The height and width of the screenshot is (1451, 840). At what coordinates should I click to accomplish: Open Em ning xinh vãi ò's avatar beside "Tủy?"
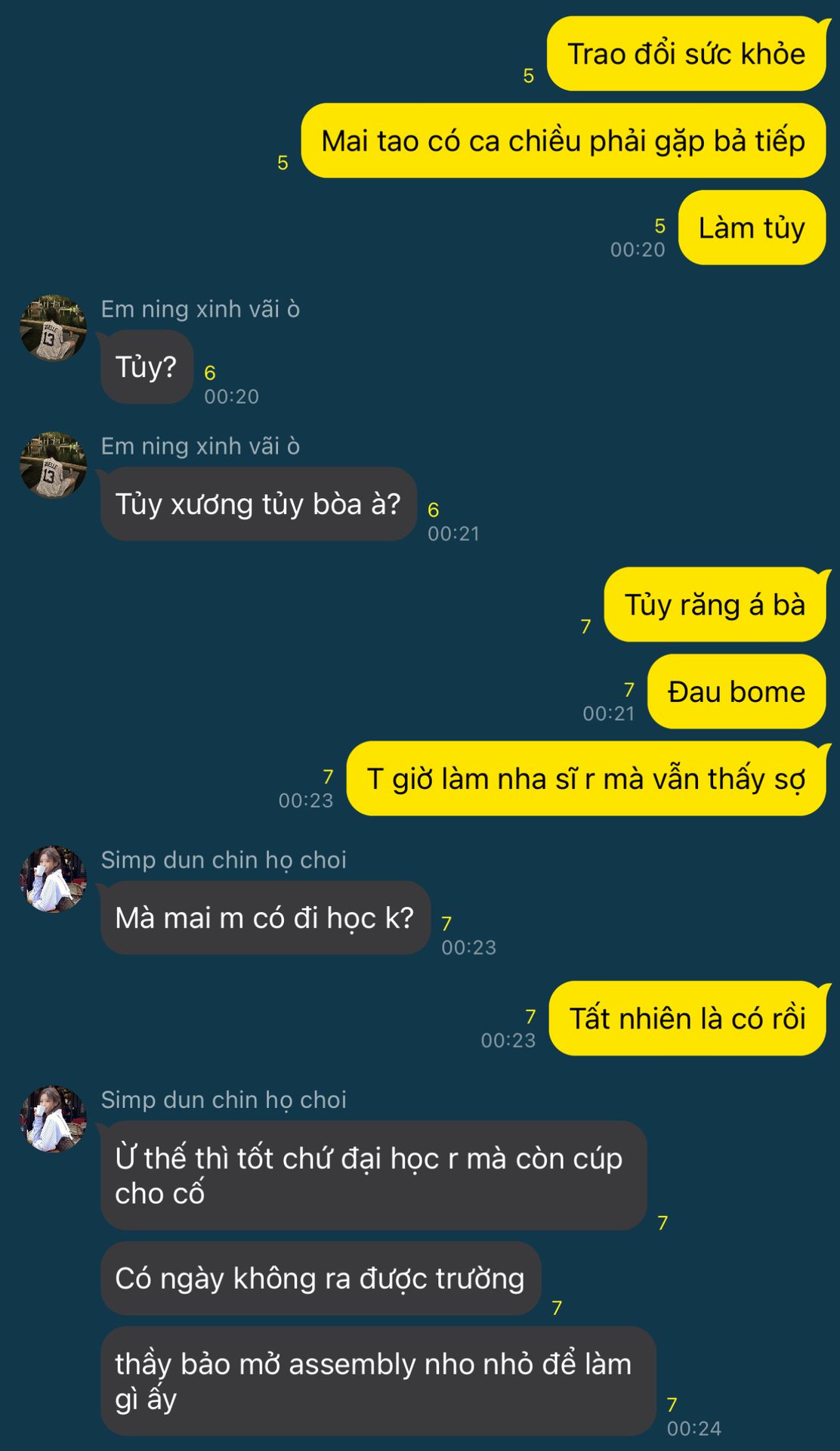click(x=53, y=329)
